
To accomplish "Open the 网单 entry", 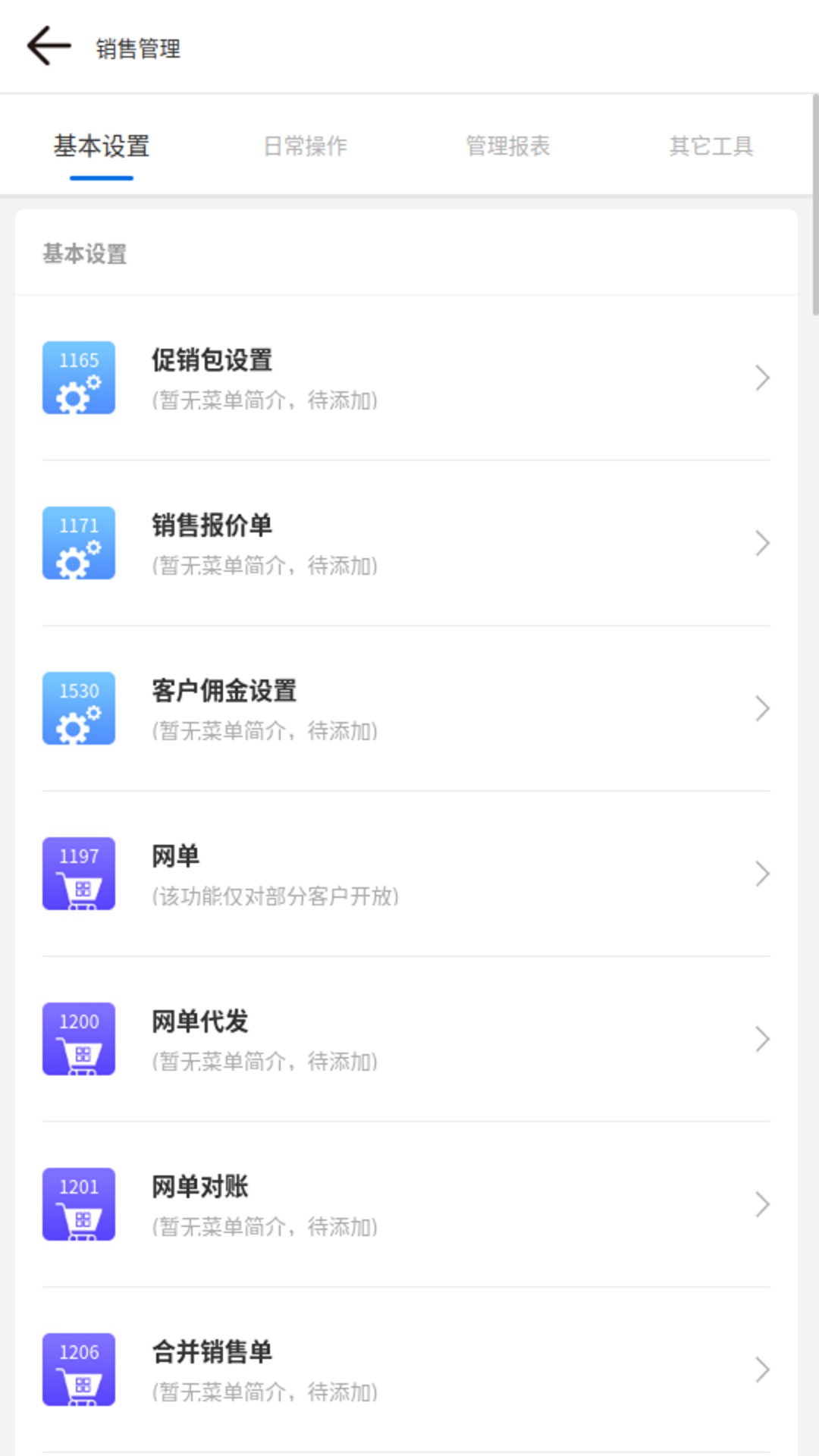I will click(406, 874).
